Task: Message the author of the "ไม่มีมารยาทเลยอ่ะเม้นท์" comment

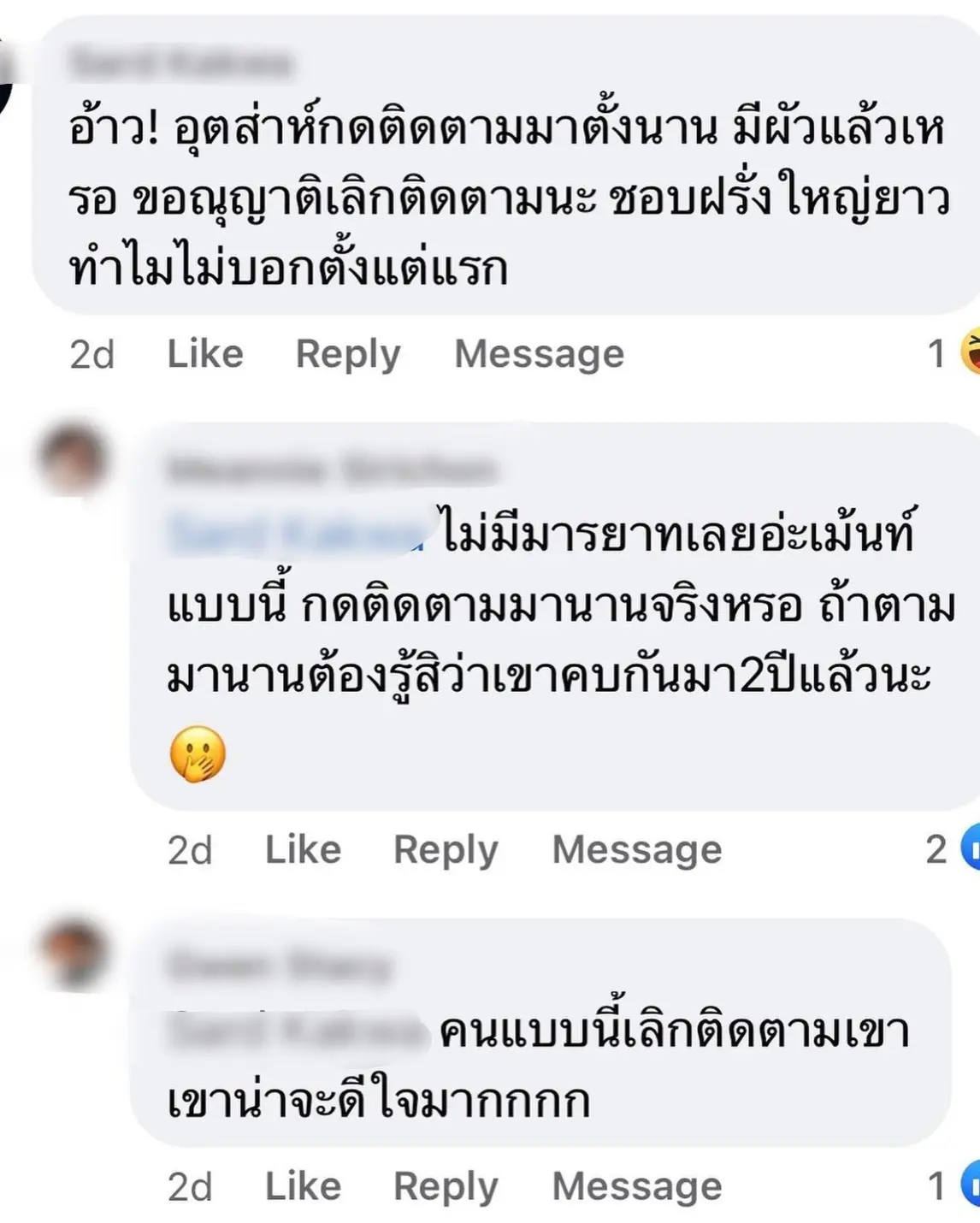Action: point(637,850)
